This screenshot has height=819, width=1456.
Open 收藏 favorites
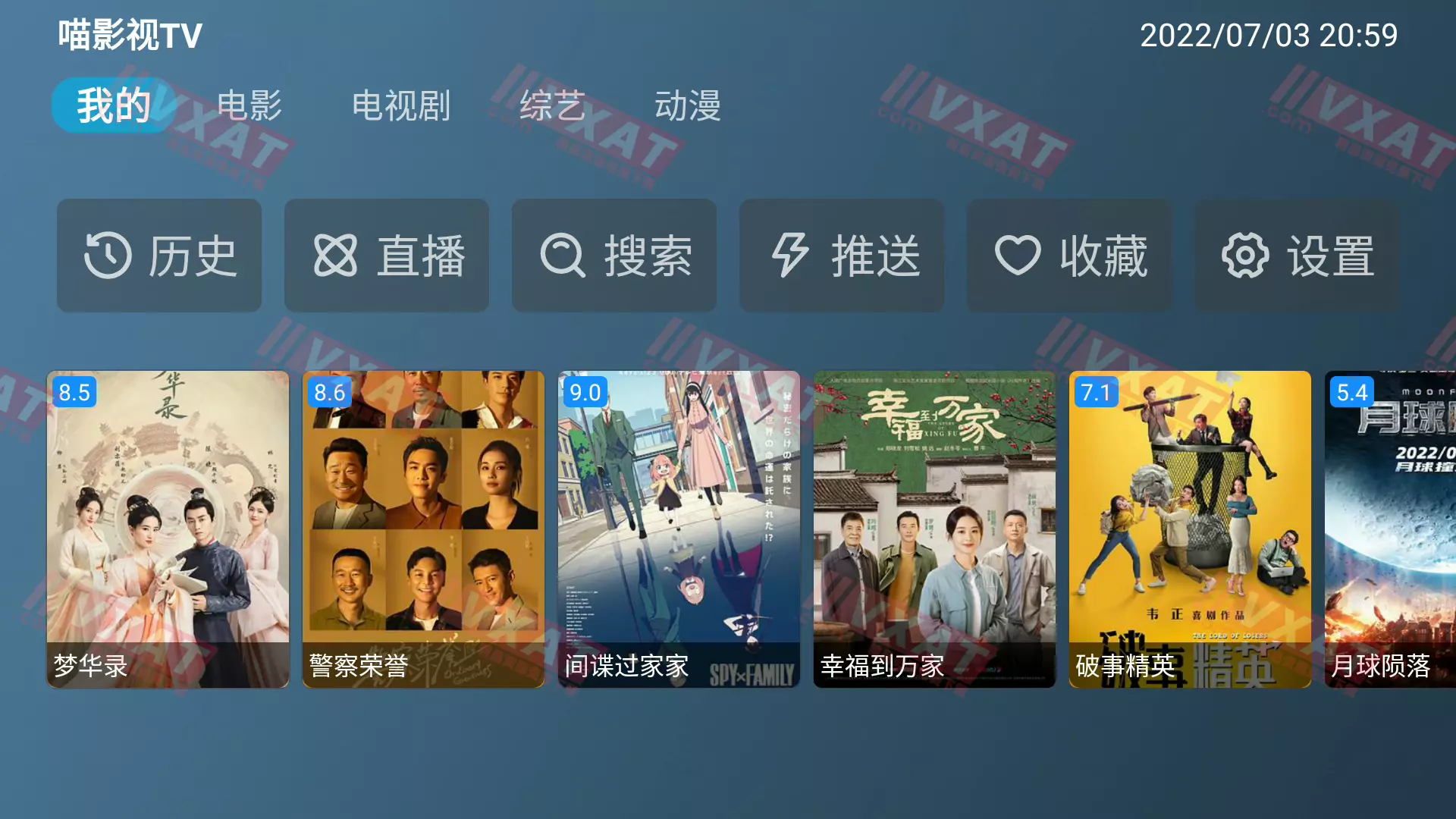pyautogui.click(x=1069, y=256)
